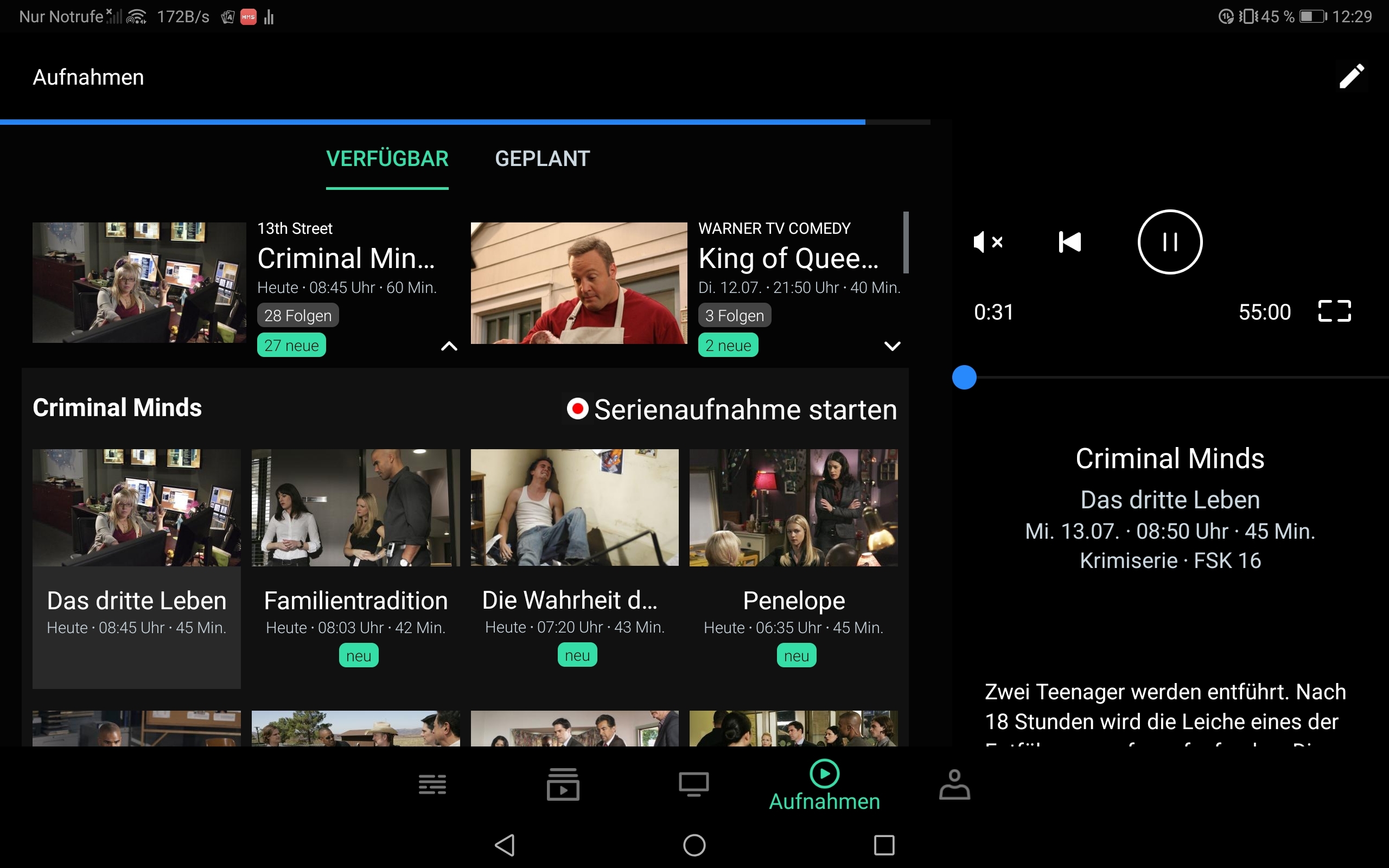Switch to the live TV screen tab
The image size is (1389, 868).
point(693,784)
